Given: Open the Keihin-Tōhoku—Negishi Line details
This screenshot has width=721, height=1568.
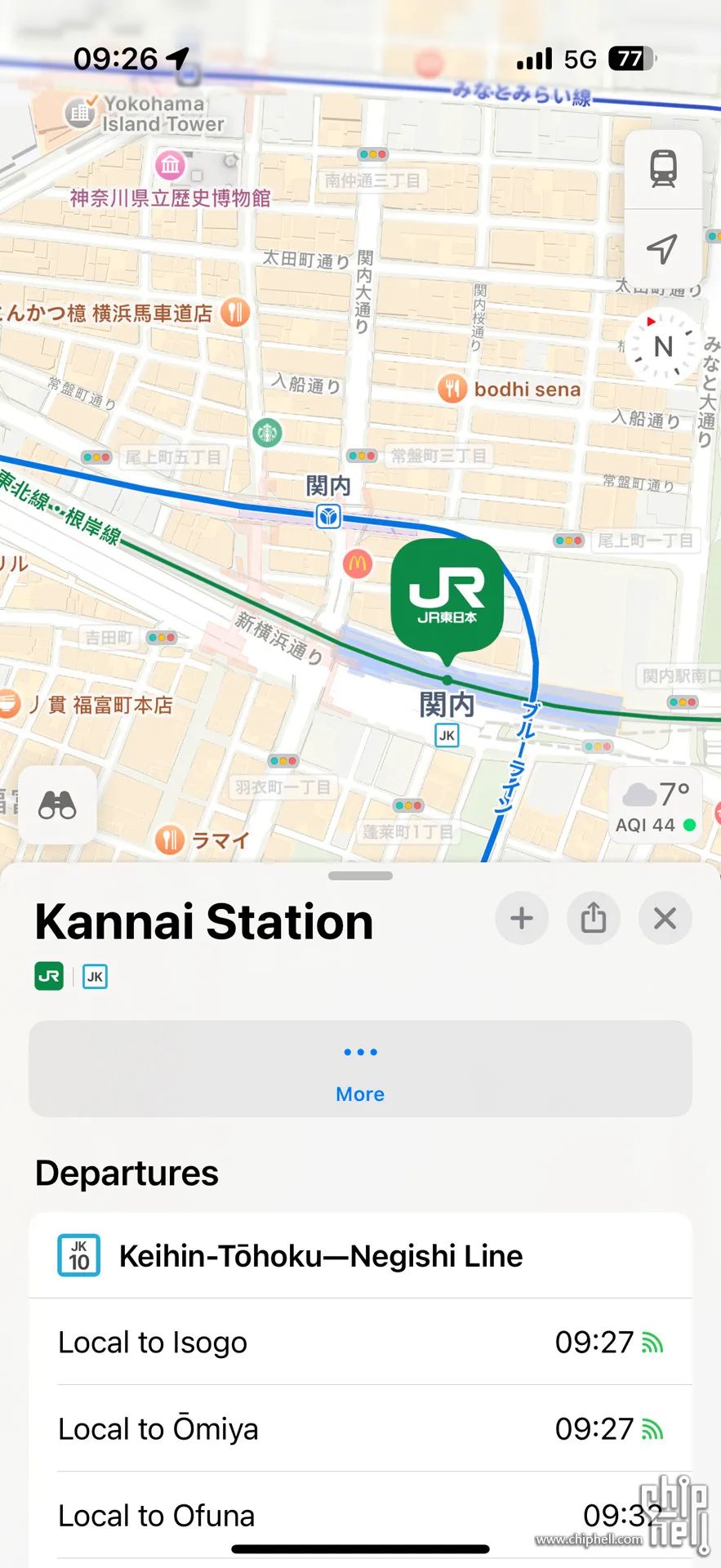Looking at the screenshot, I should click(360, 1256).
